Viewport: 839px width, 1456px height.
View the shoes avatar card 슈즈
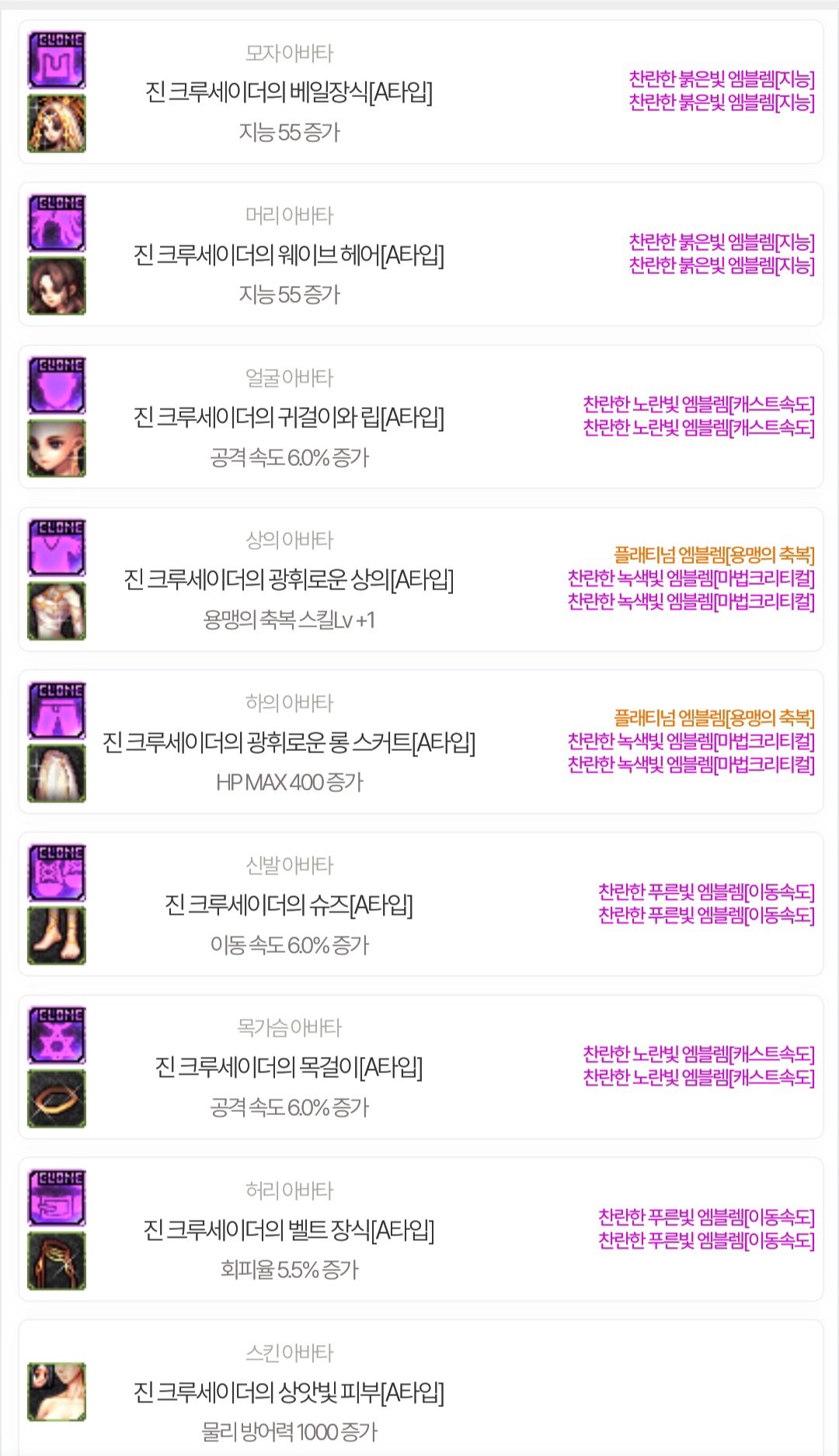(289, 905)
